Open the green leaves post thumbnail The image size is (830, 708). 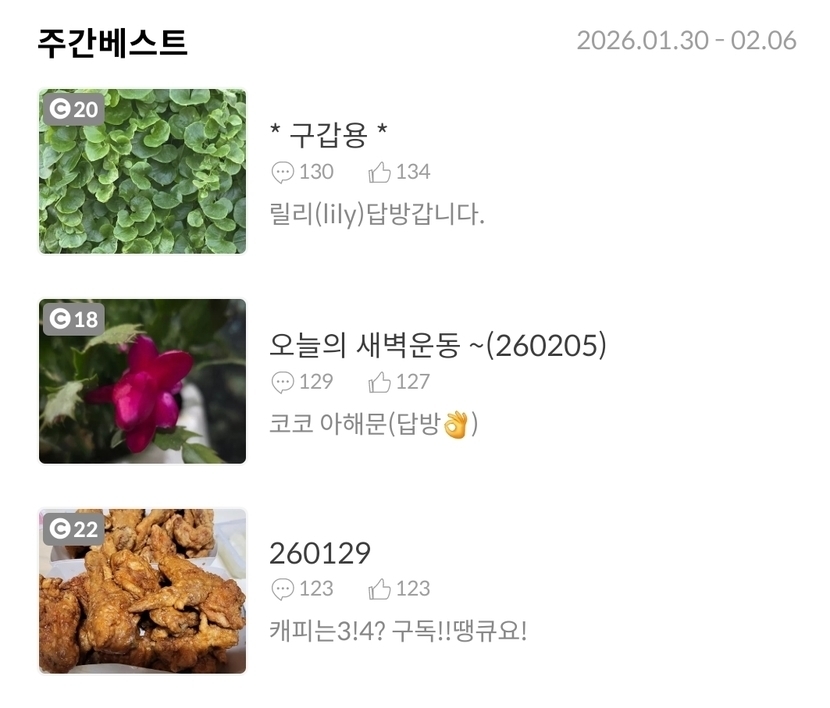tap(142, 171)
